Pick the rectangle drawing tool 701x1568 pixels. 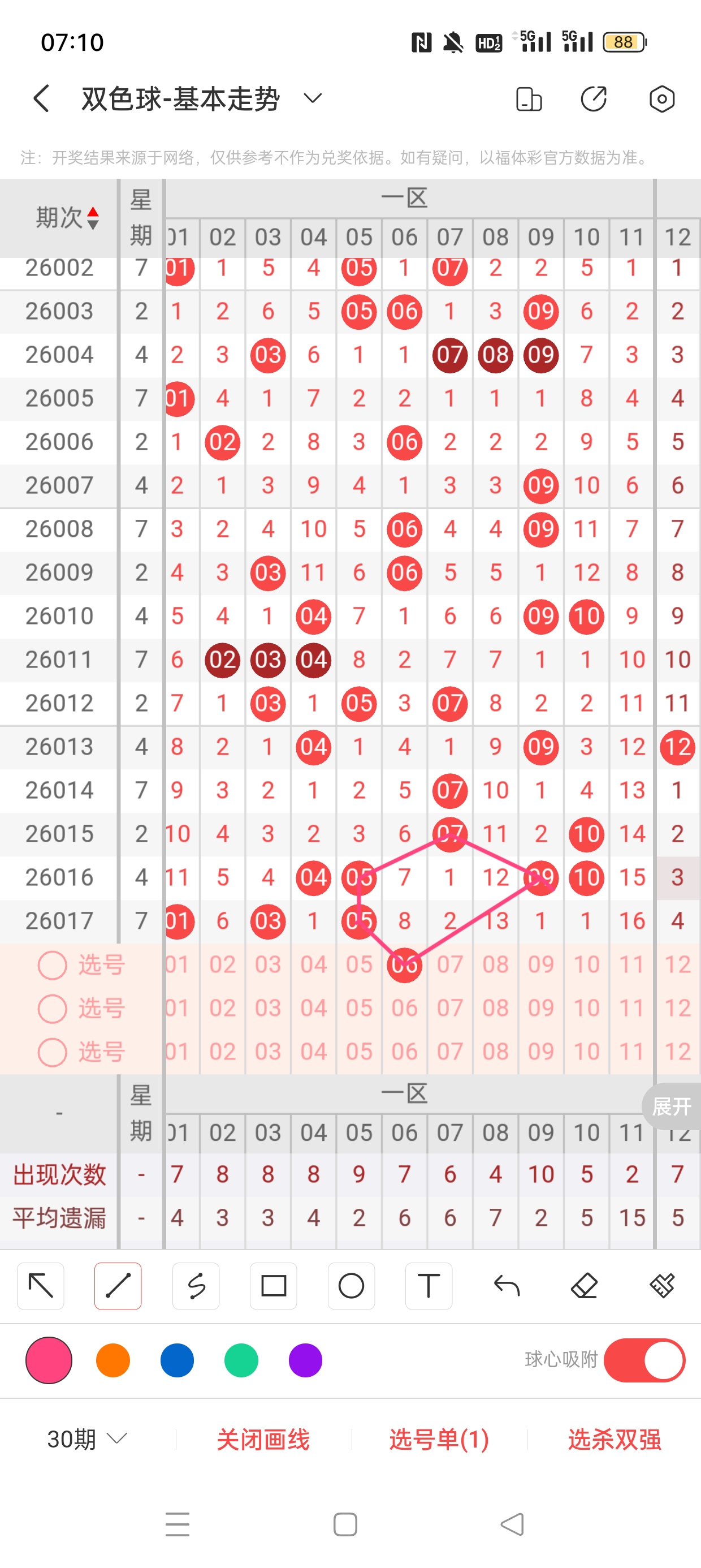pyautogui.click(x=273, y=1286)
